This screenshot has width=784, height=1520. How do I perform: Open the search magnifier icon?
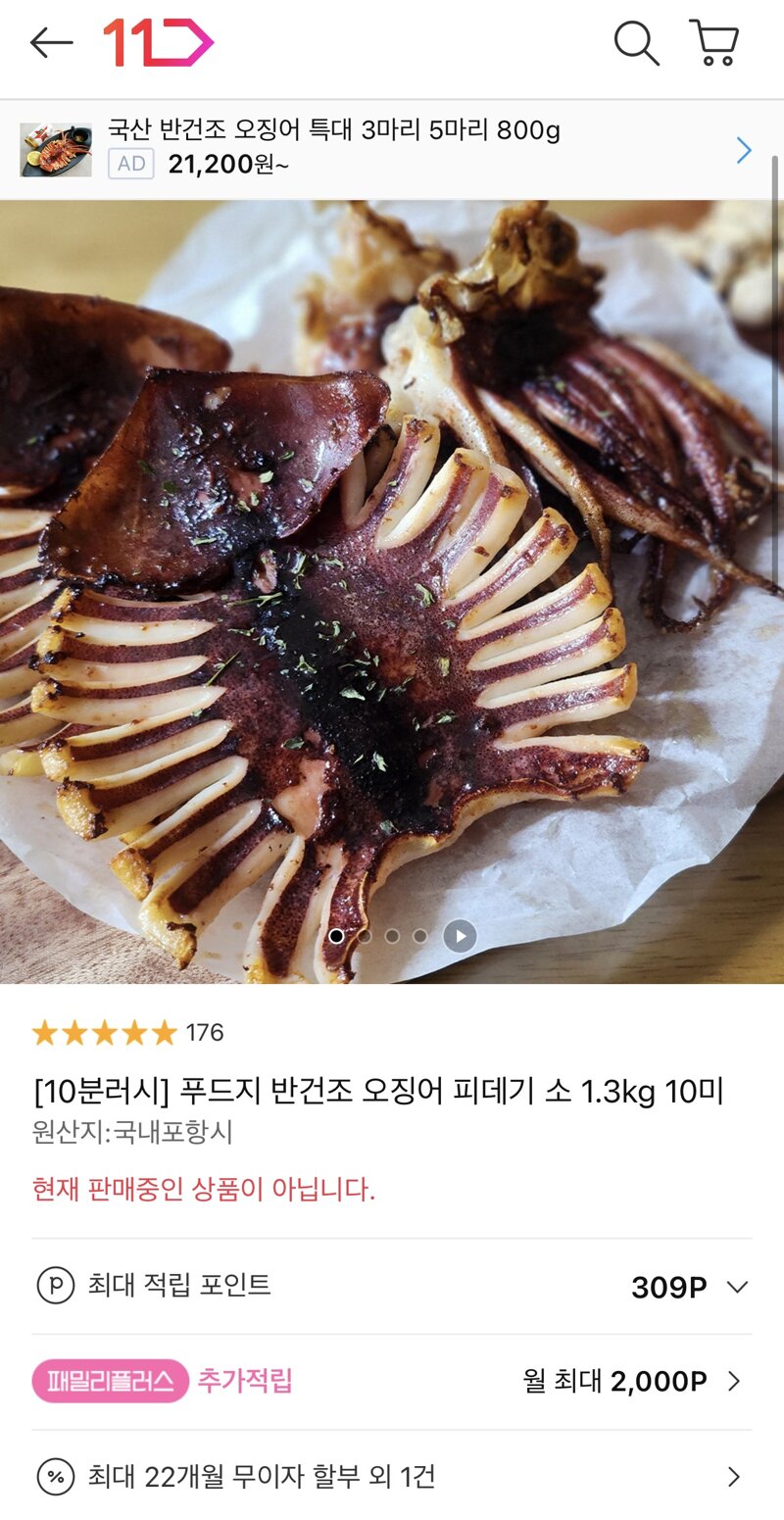(636, 43)
